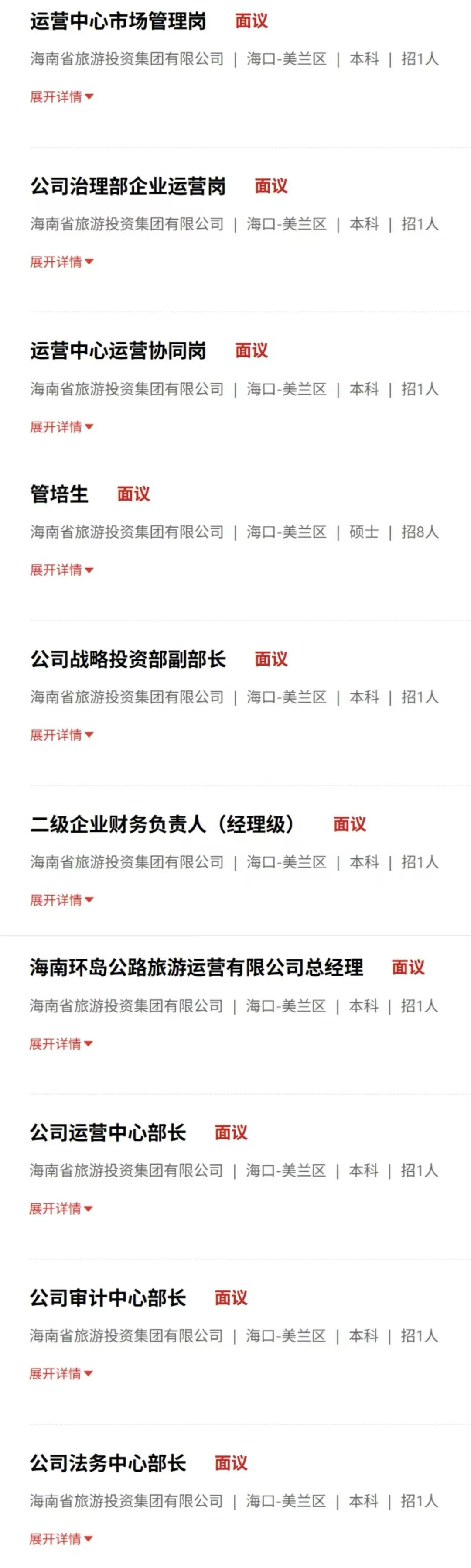This screenshot has height=1568, width=471.
Task: Show details for 公司运营中心部长
Action: pos(61,1208)
